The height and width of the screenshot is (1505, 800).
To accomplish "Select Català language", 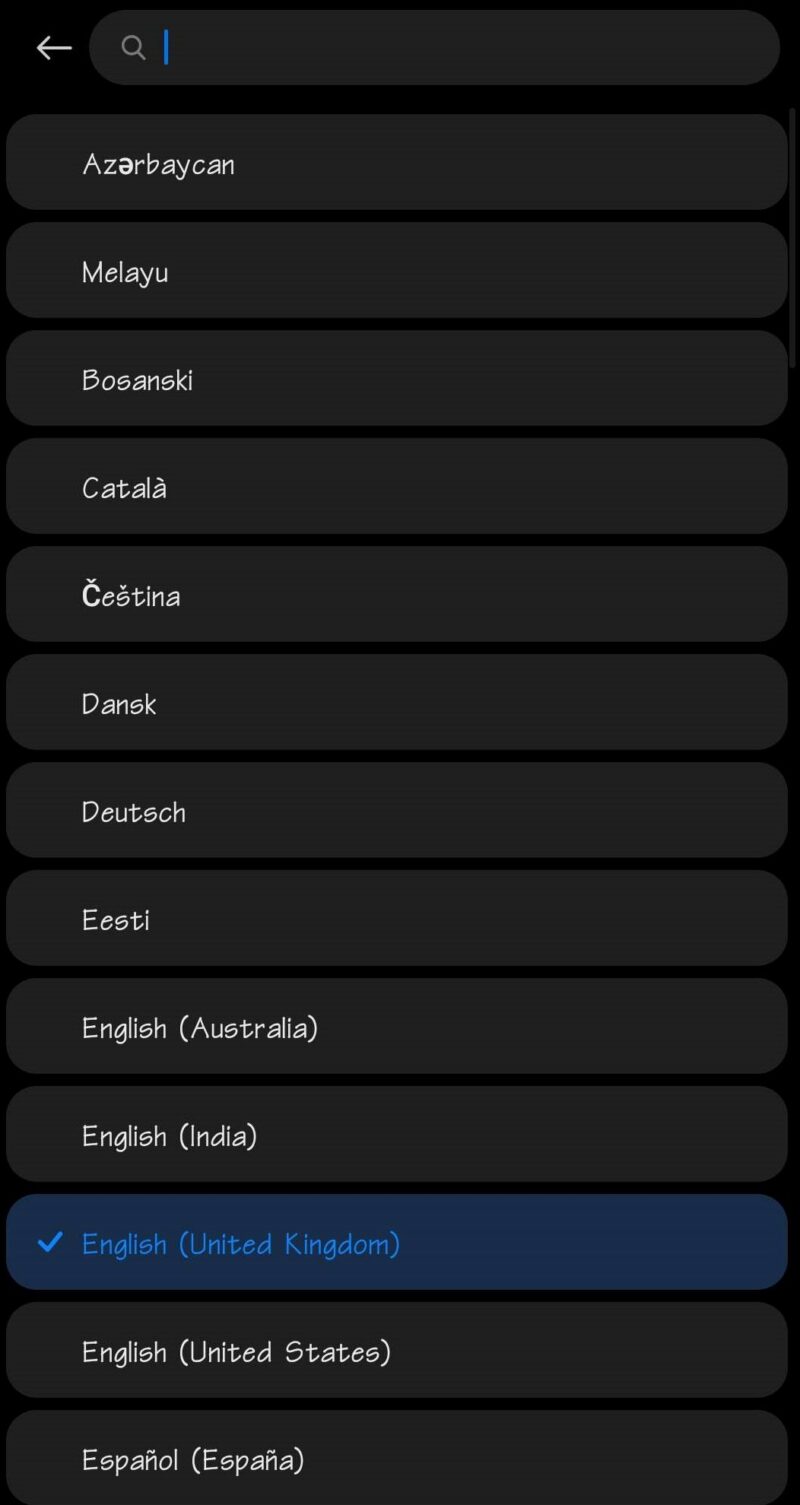I will 396,487.
